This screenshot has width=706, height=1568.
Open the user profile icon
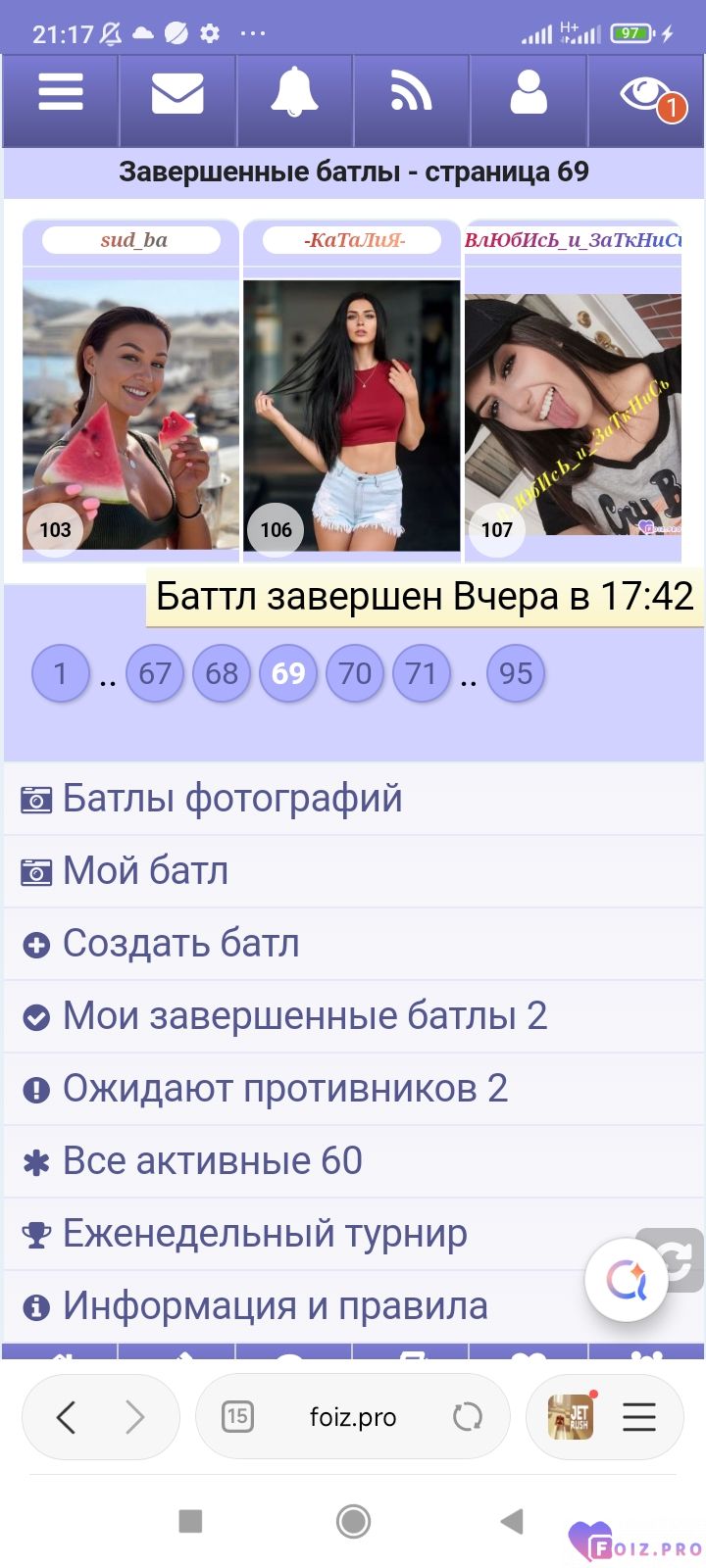click(x=529, y=95)
